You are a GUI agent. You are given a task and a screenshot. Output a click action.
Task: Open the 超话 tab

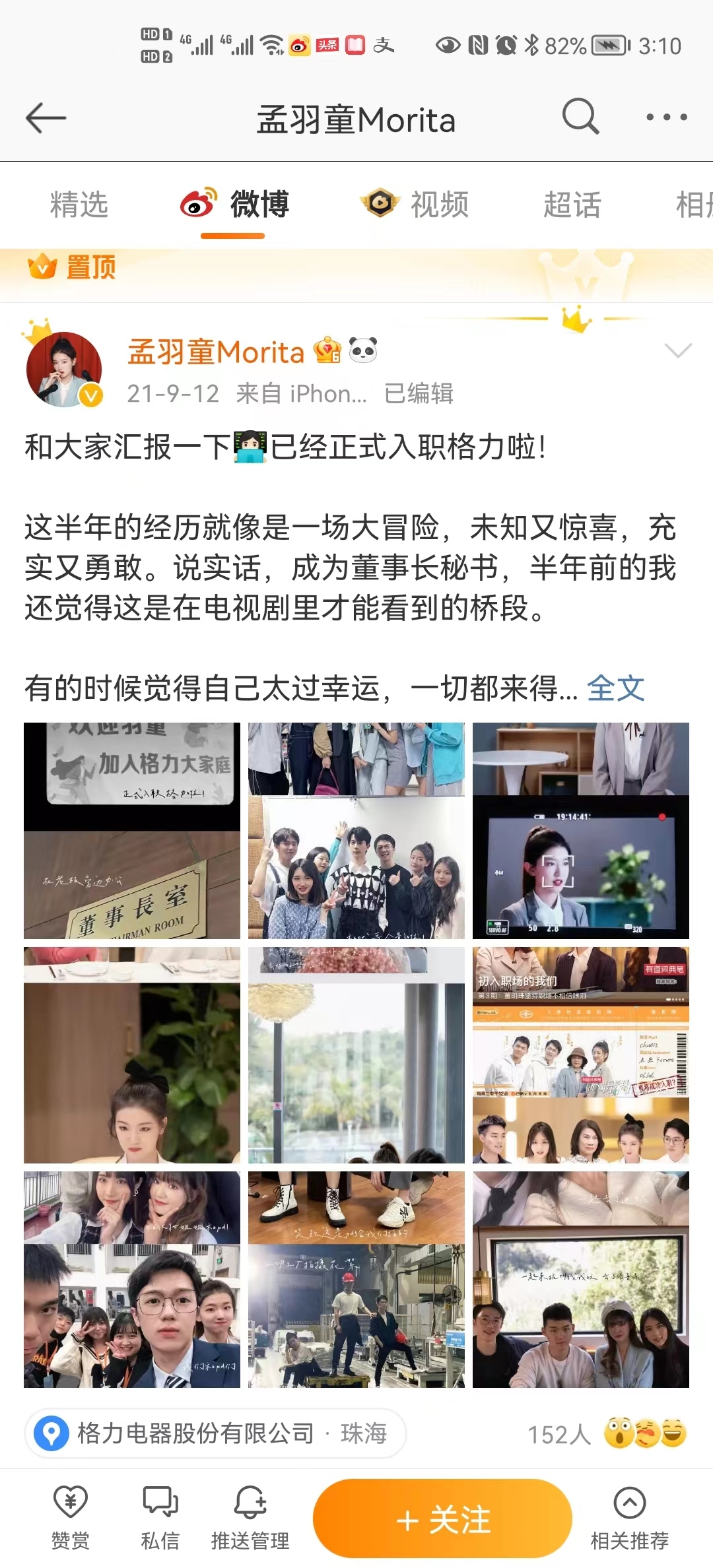(572, 205)
